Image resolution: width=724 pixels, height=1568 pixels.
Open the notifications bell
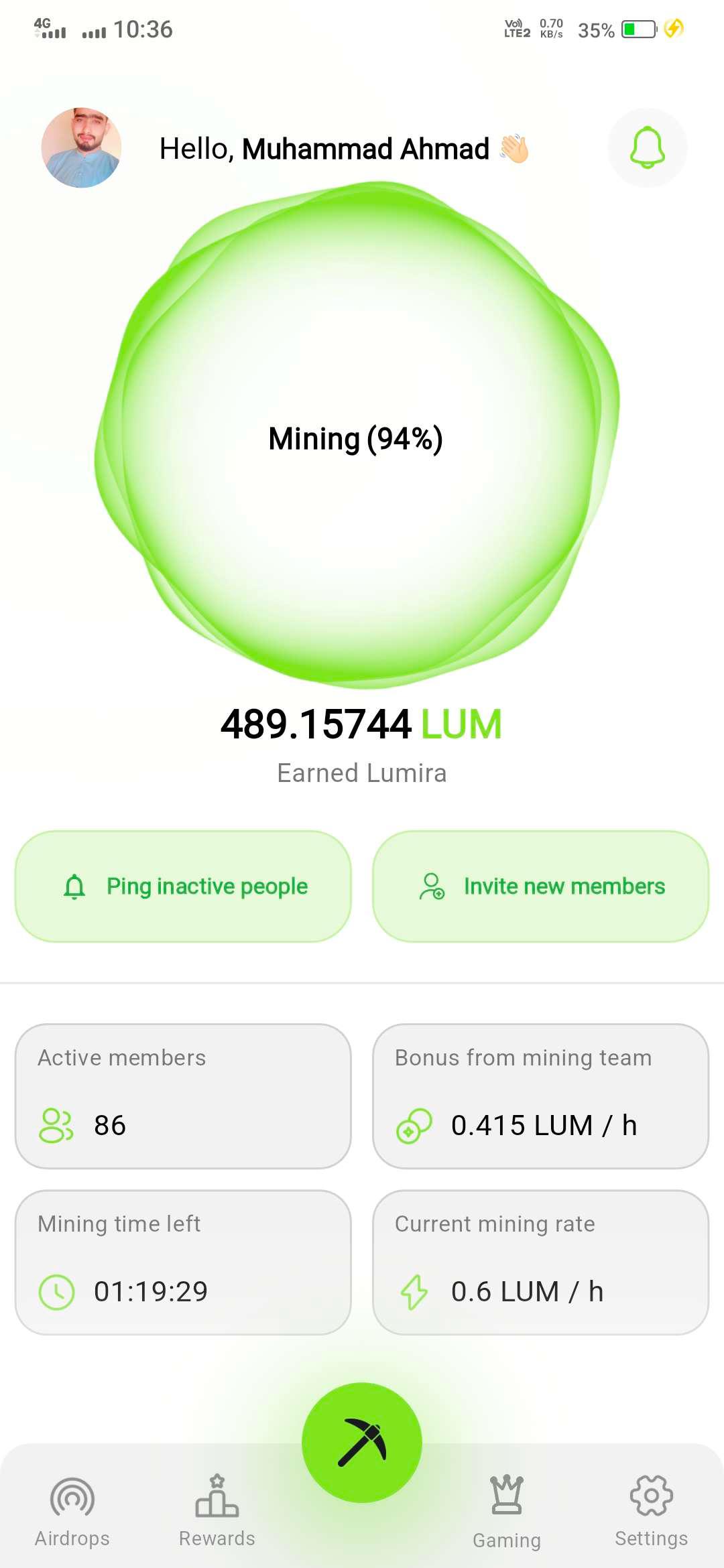pos(647,147)
